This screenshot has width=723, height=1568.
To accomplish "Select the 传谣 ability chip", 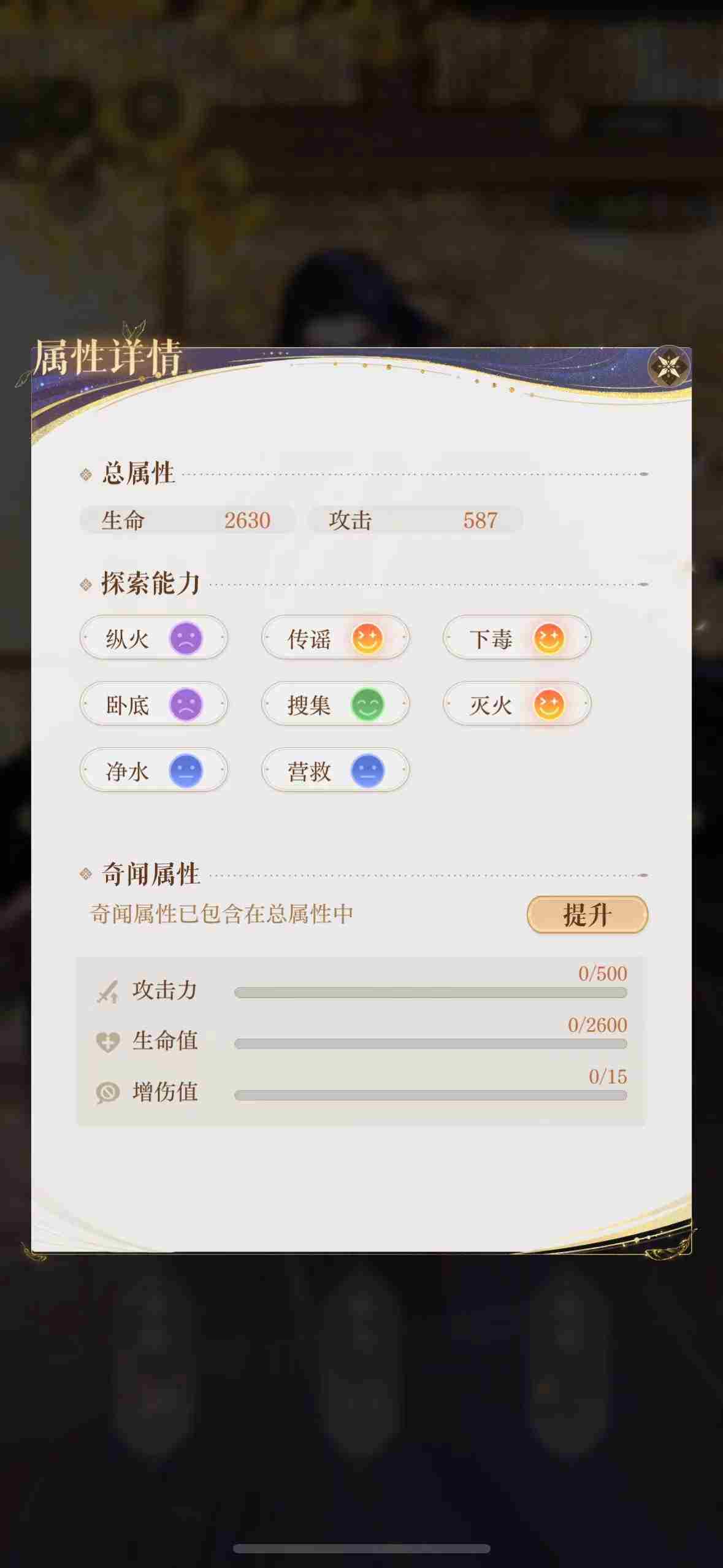I will [x=335, y=638].
